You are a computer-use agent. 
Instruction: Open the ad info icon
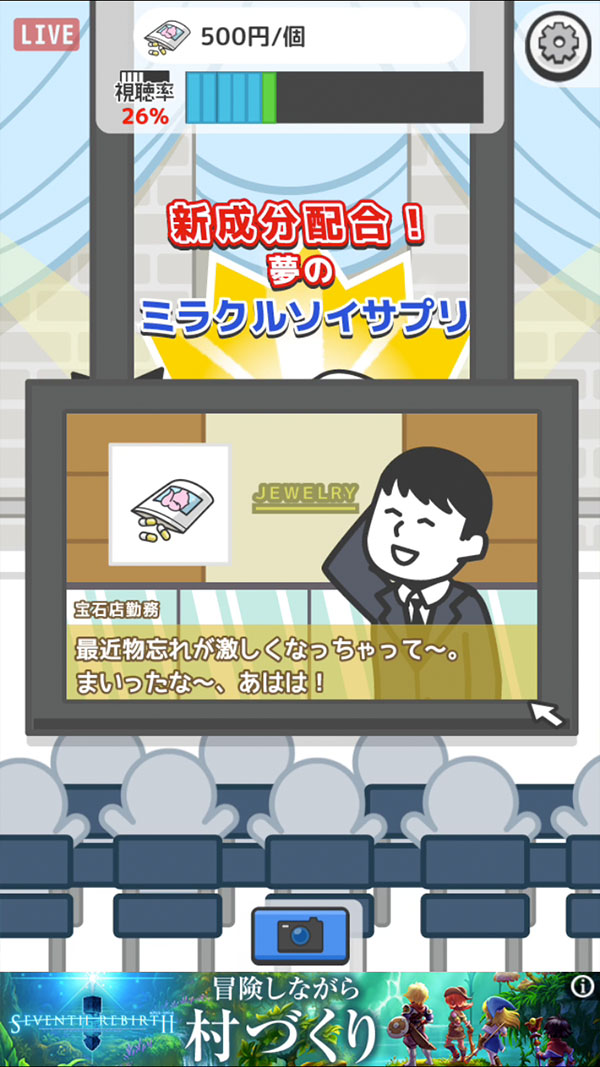click(x=582, y=987)
